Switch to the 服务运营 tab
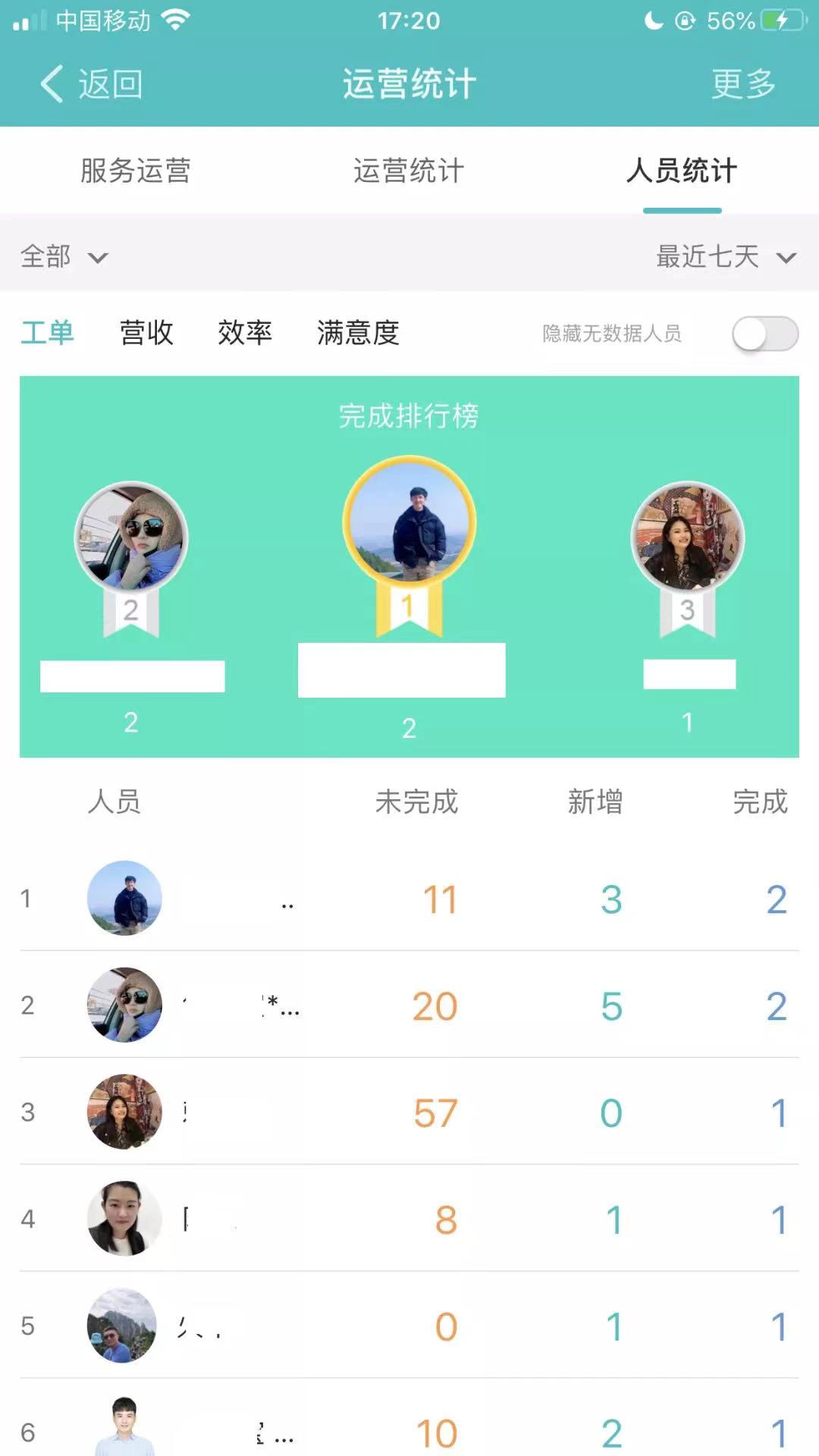The height and width of the screenshot is (1456, 819). 136,171
